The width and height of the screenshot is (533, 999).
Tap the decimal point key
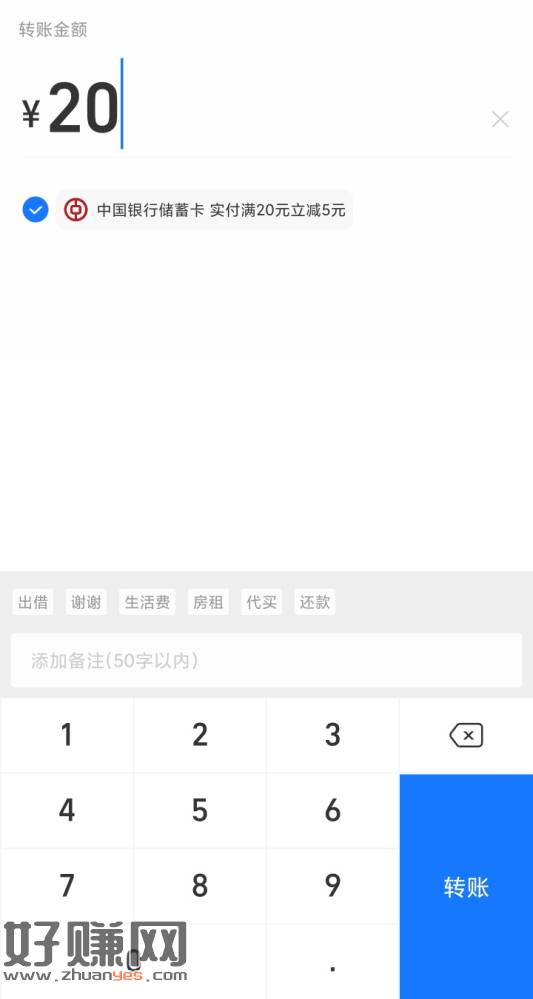tap(333, 962)
